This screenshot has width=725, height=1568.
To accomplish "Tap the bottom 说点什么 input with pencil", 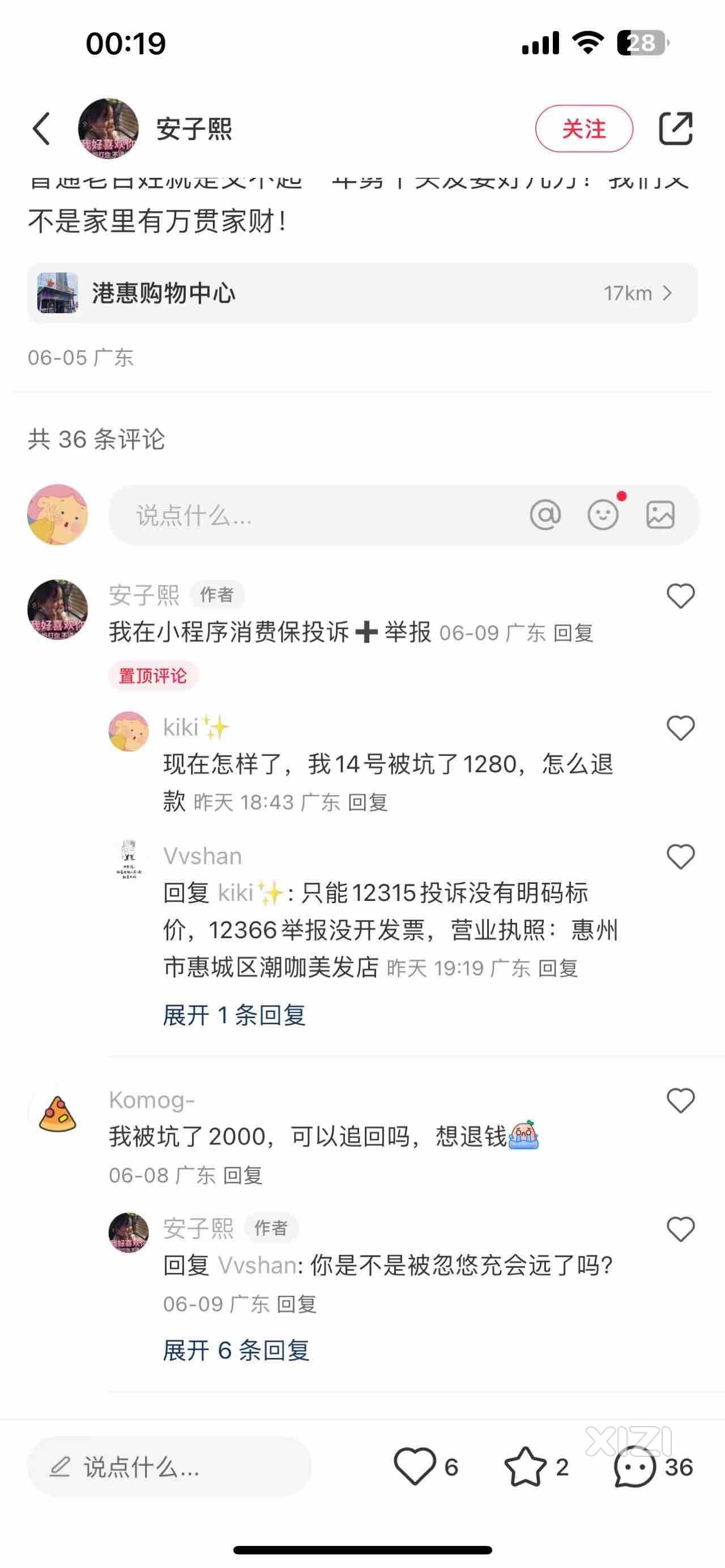I will pyautogui.click(x=169, y=1467).
